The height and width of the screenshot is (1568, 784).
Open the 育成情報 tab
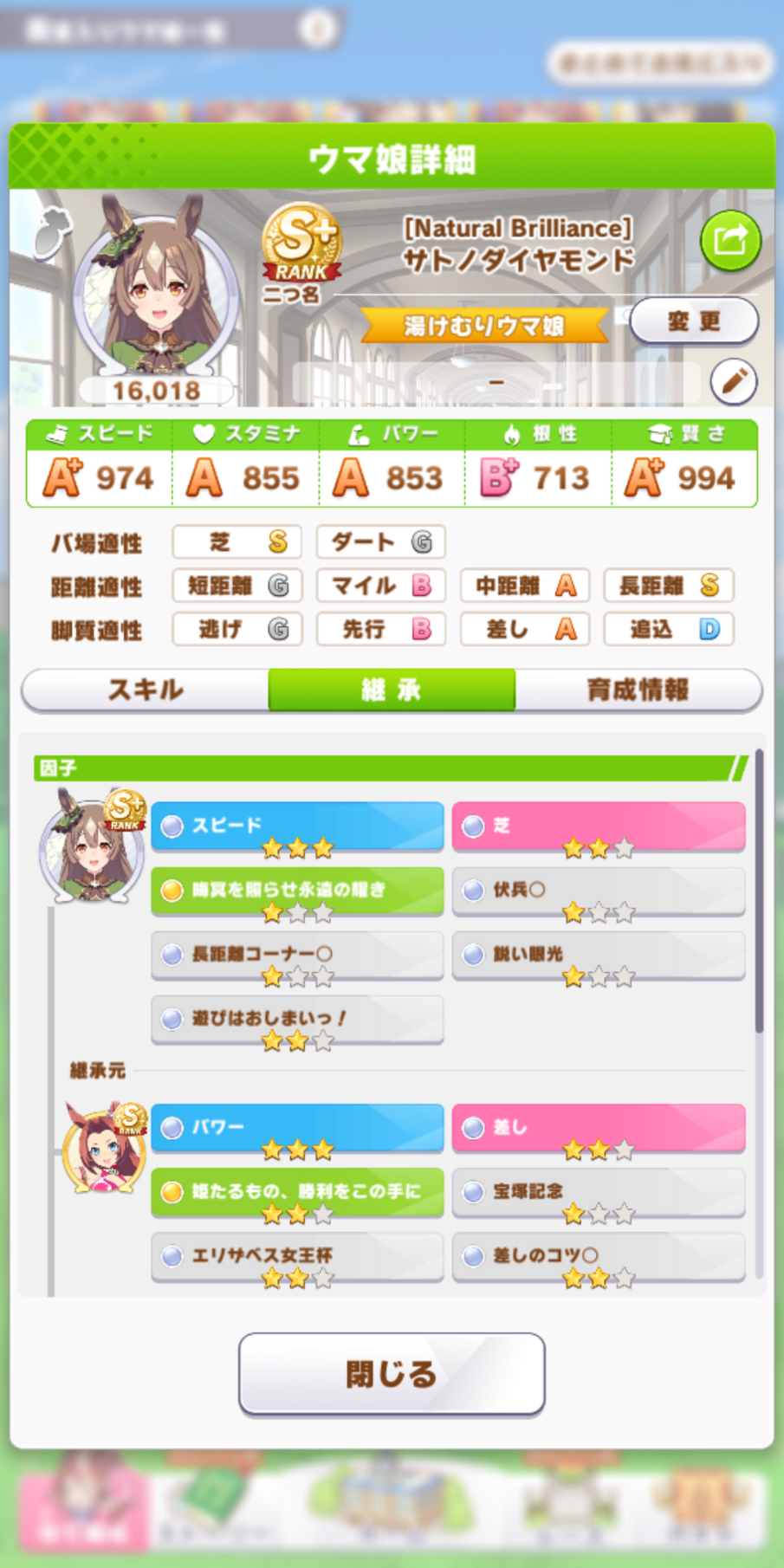[x=638, y=690]
